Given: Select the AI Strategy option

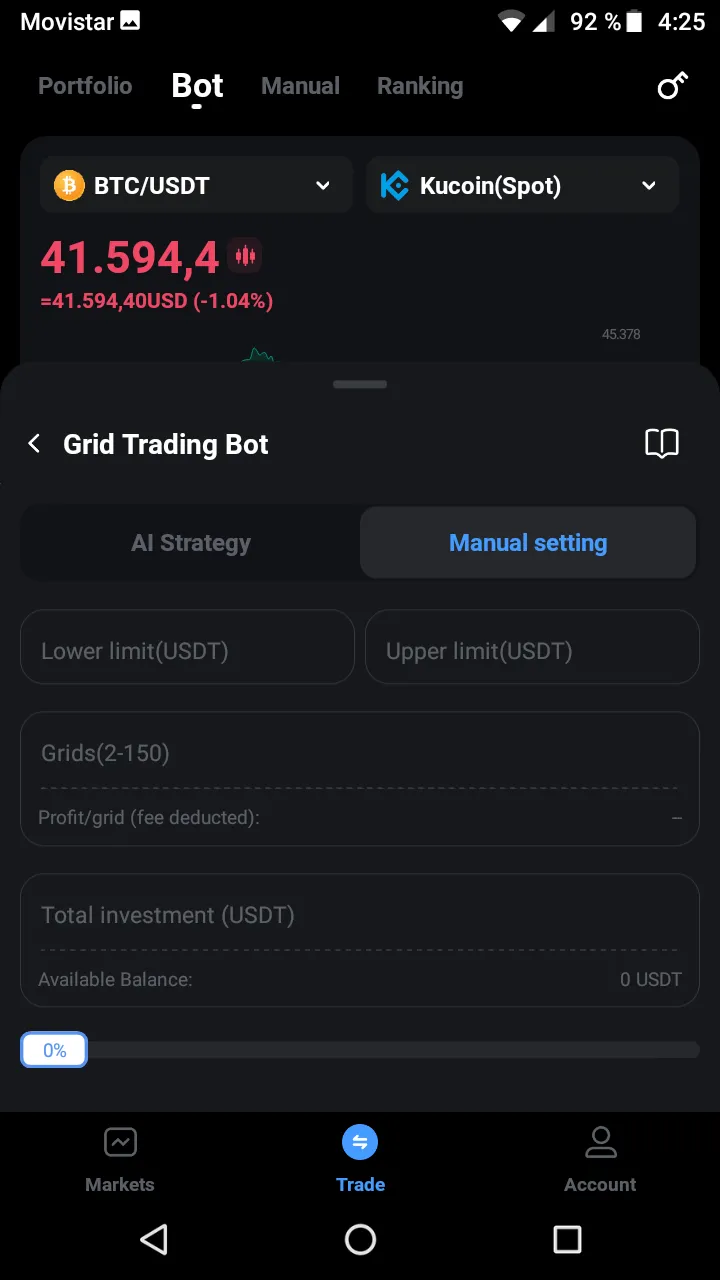Looking at the screenshot, I should click(191, 543).
